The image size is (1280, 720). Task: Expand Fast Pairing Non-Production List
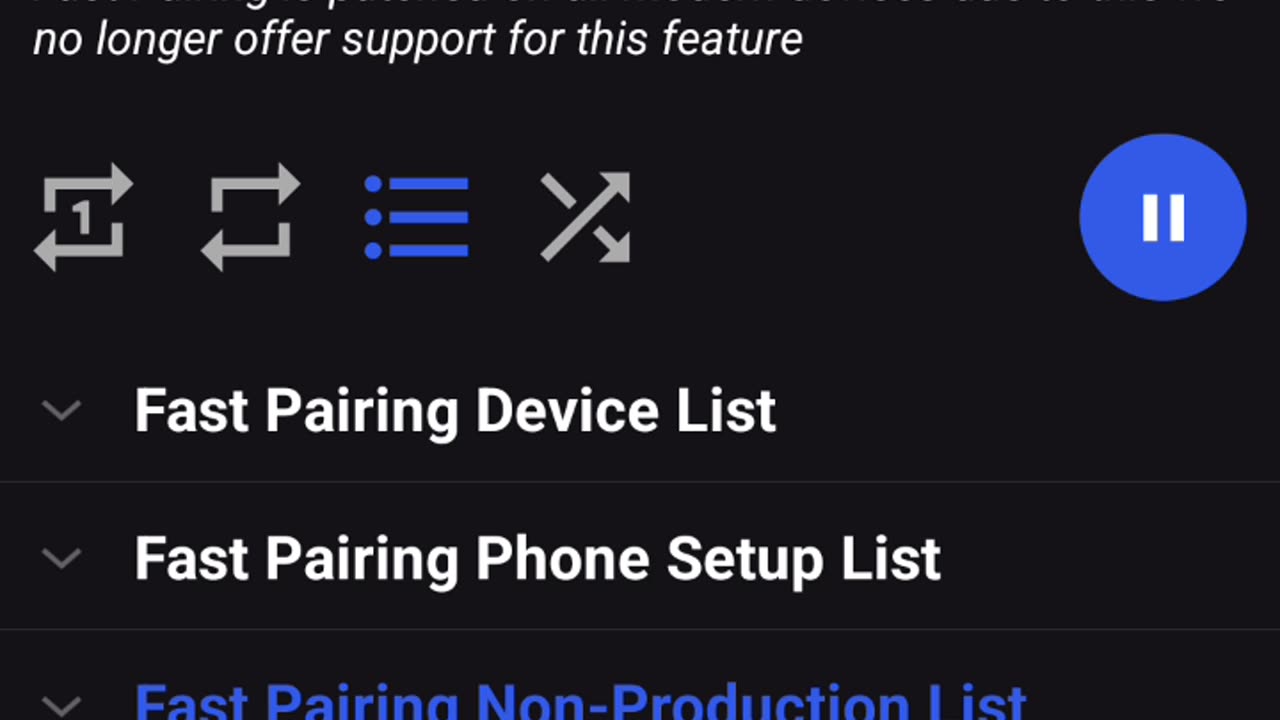62,704
